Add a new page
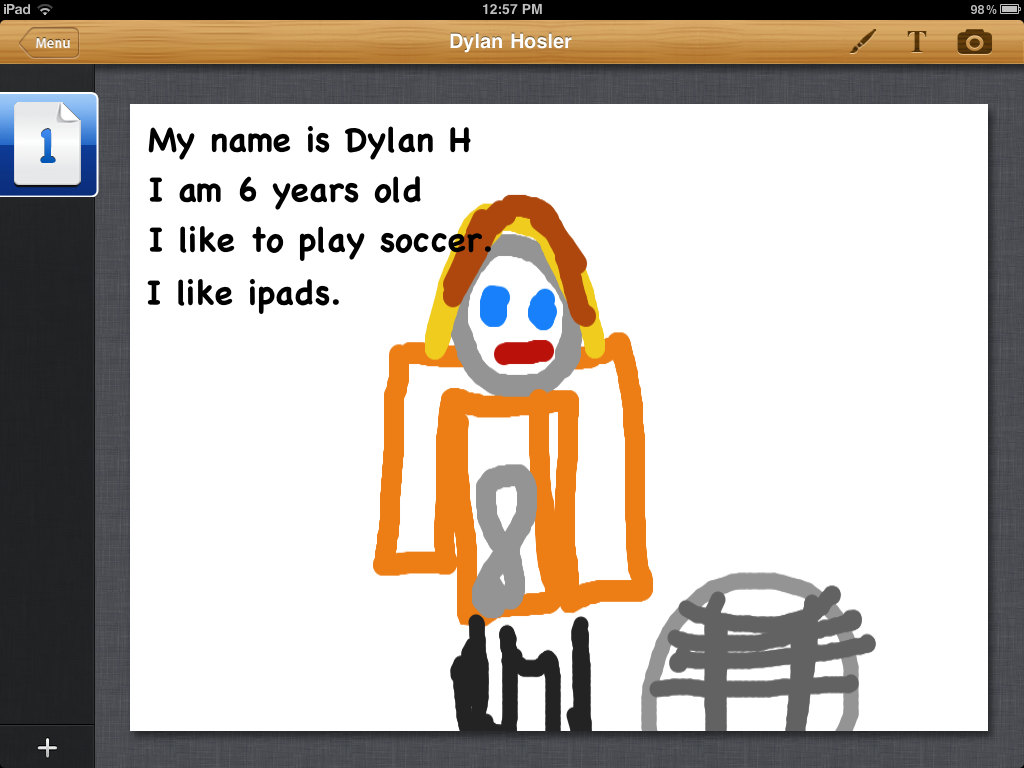Screen dimensions: 1024x768 [x=47, y=747]
